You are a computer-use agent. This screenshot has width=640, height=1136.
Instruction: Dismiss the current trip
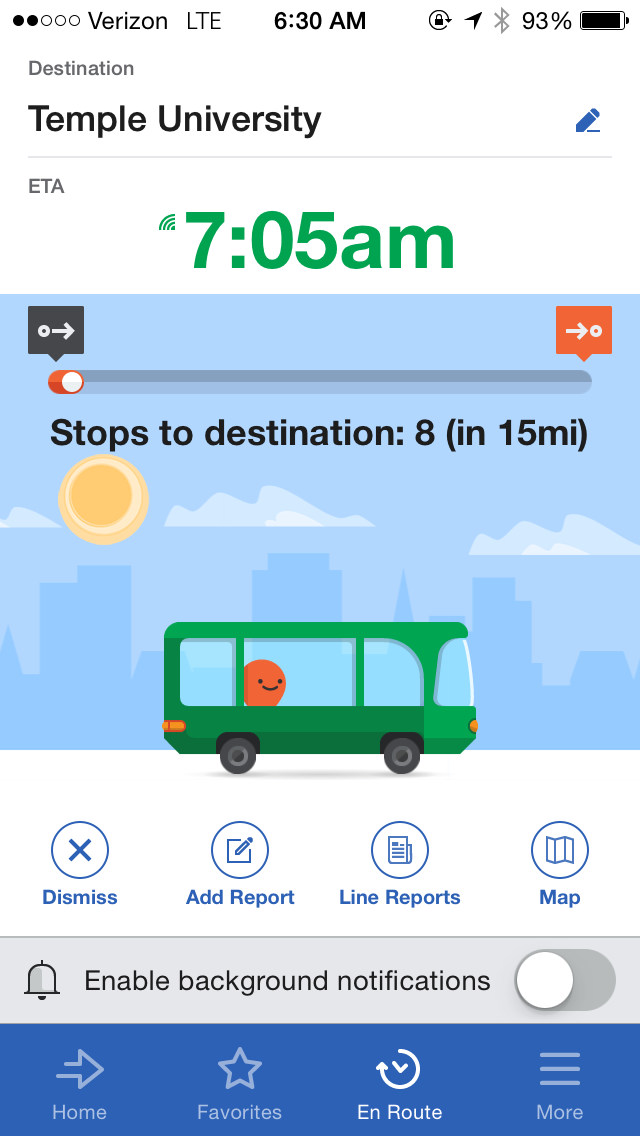(80, 864)
